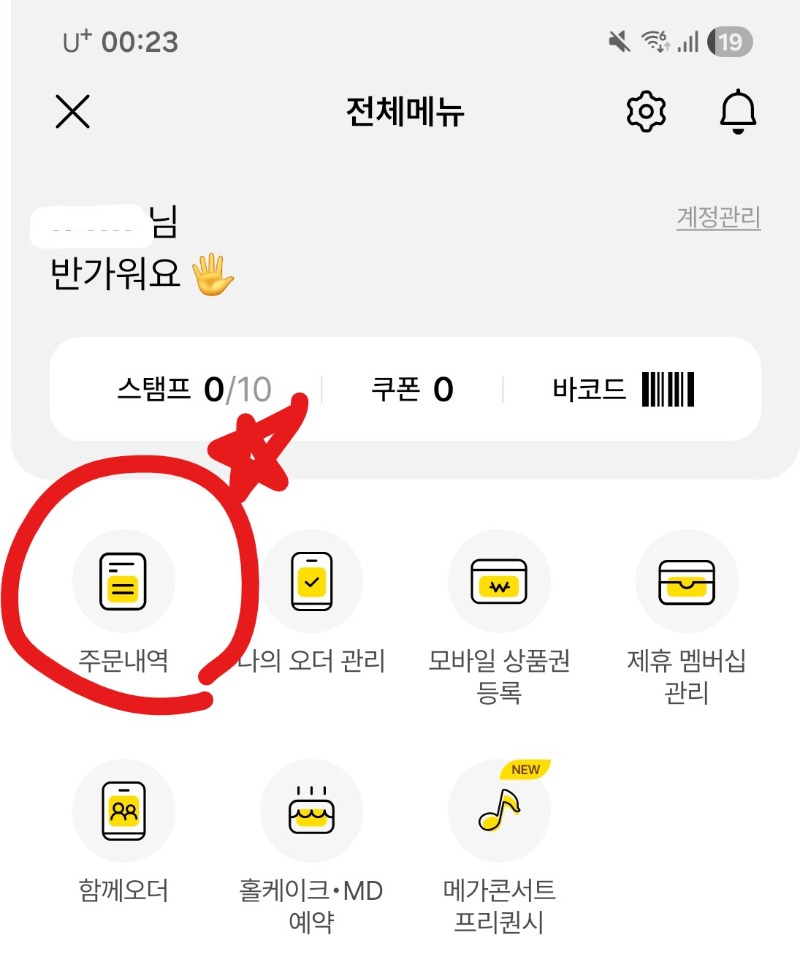The image size is (800, 973).
Task: Select 모바일 상품권 등록 gift card registration
Action: 500,581
